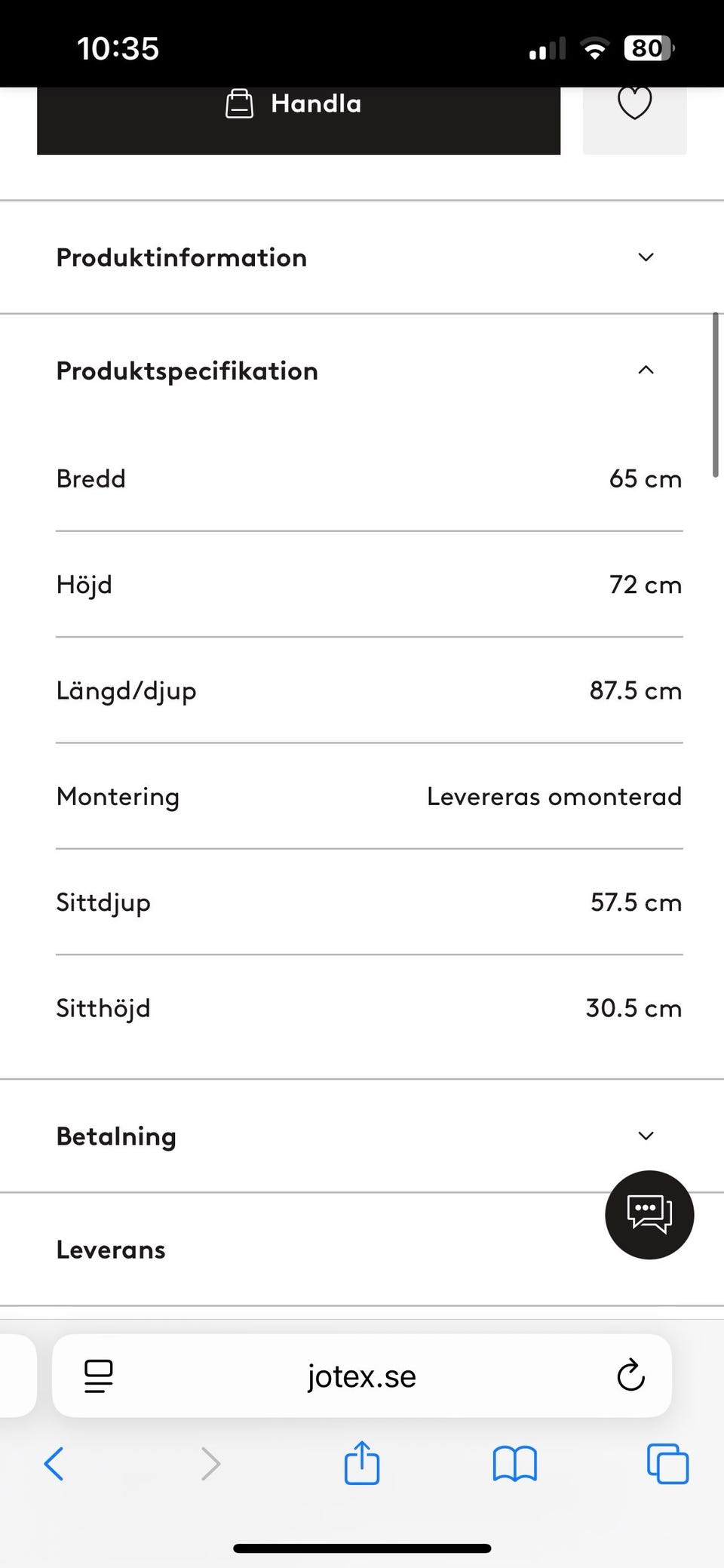
Task: Share this page from the toolbar
Action: (362, 1462)
